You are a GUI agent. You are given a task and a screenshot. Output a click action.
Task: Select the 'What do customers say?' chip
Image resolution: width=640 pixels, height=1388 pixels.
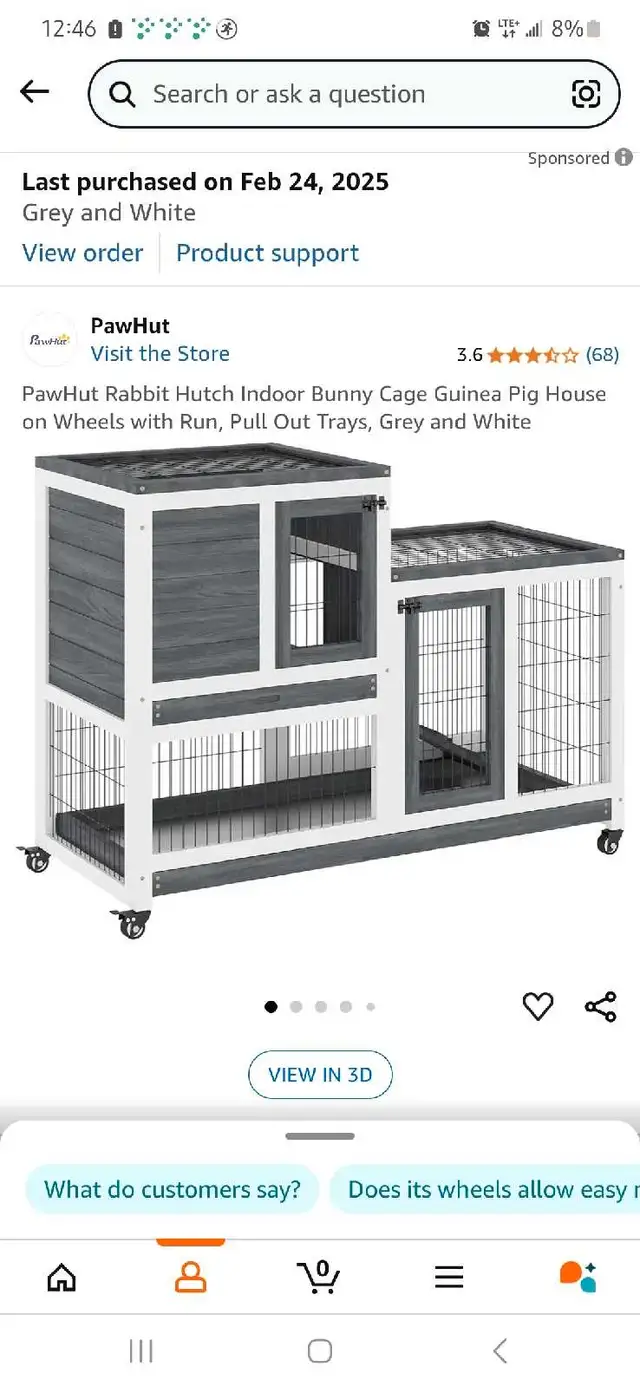[172, 1190]
